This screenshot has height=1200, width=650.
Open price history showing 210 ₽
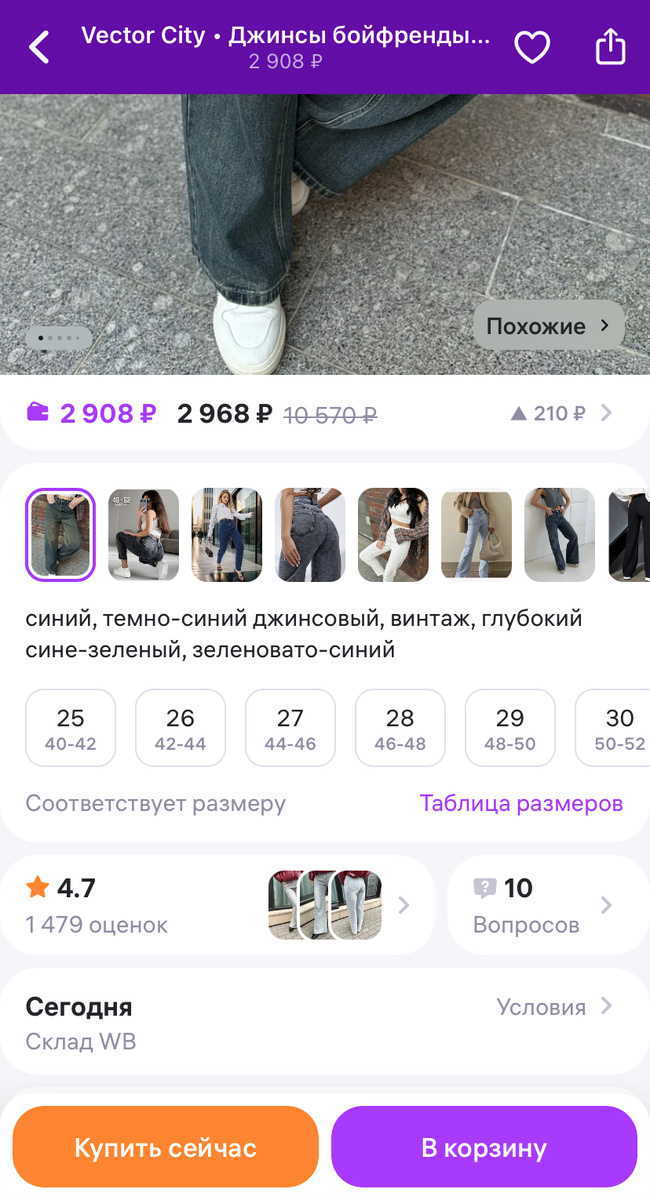pyautogui.click(x=560, y=413)
